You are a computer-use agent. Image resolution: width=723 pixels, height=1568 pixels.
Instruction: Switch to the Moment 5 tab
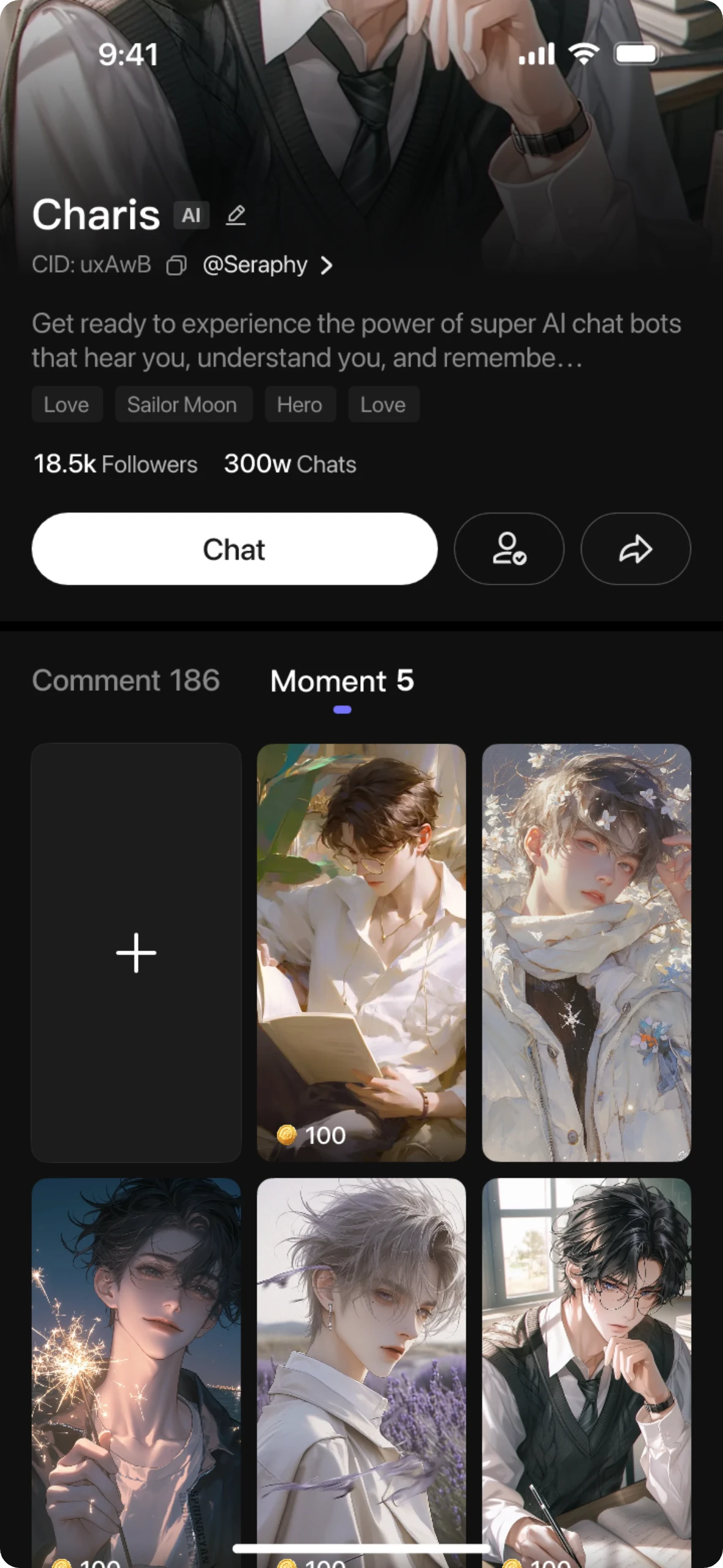pyautogui.click(x=342, y=680)
